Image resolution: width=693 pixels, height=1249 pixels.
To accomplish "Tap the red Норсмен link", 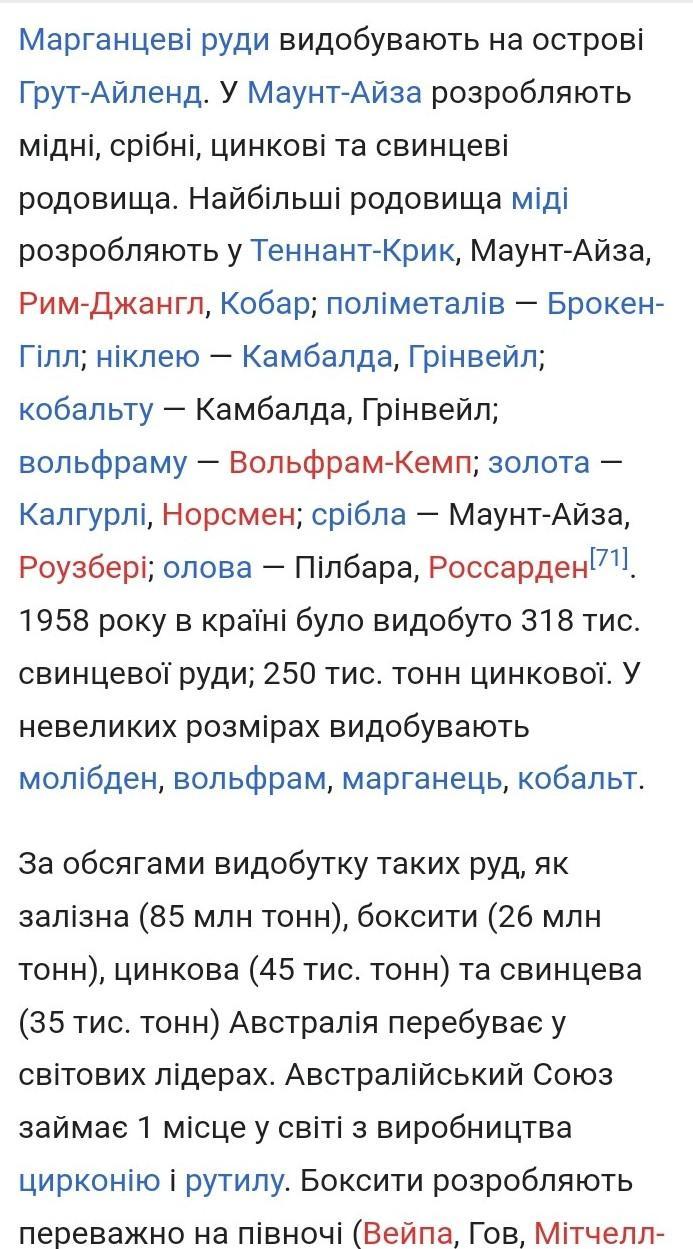I will click(229, 515).
